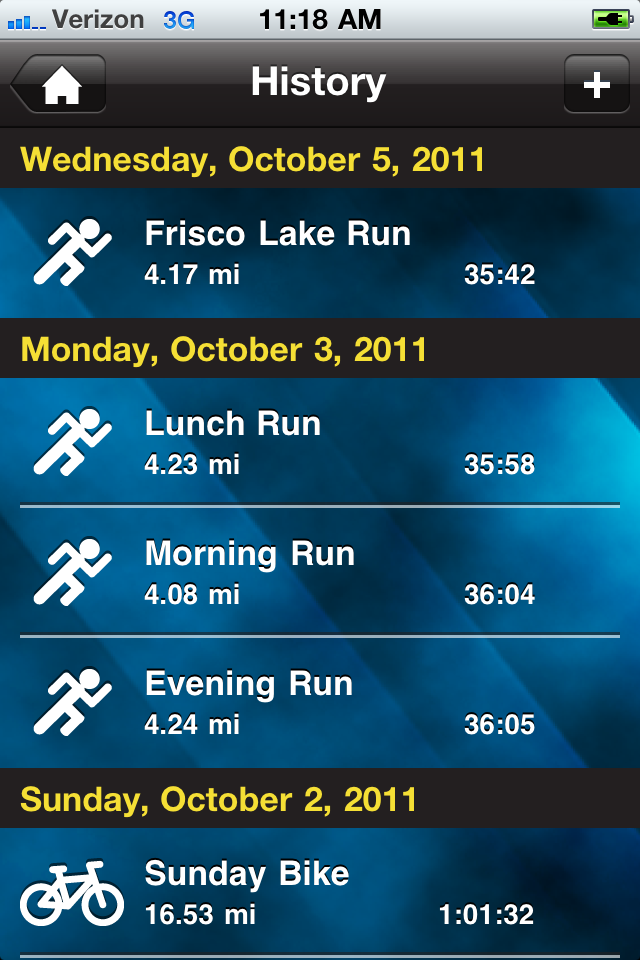
Task: Select the Morning Run entry
Action: point(320,572)
